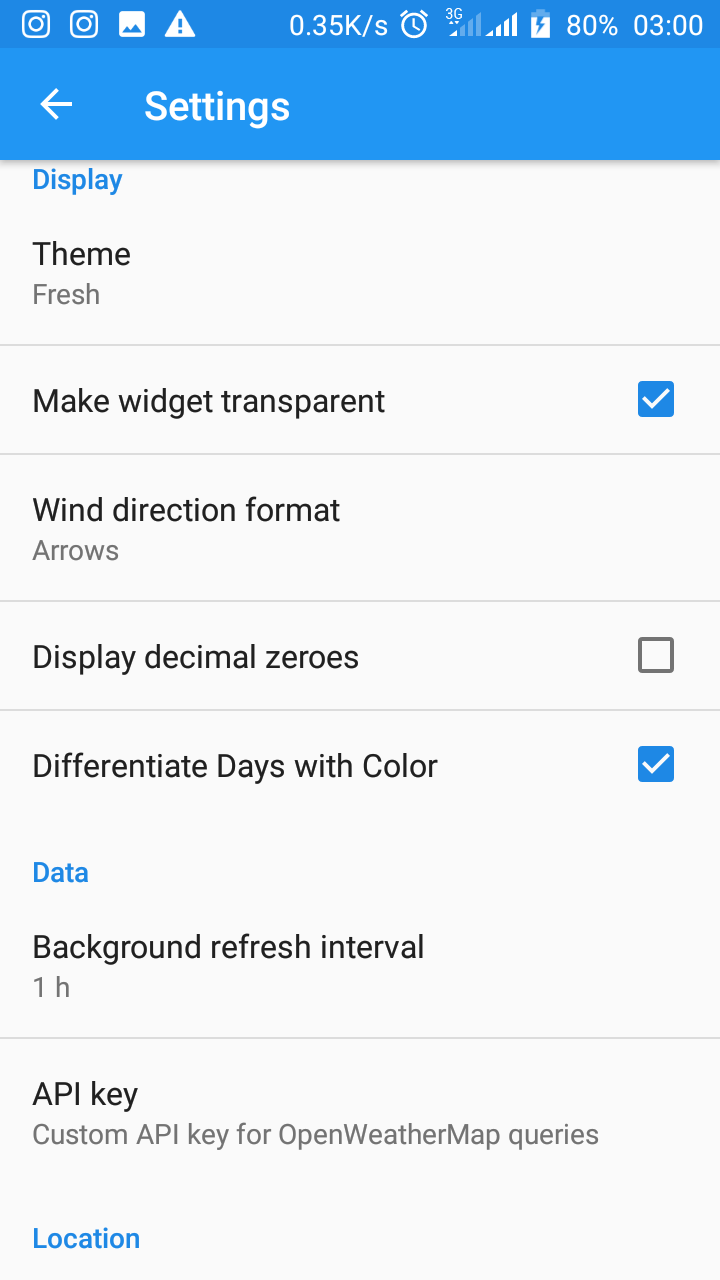Disable Differentiate Days with Color
The height and width of the screenshot is (1280, 720).
tap(655, 765)
